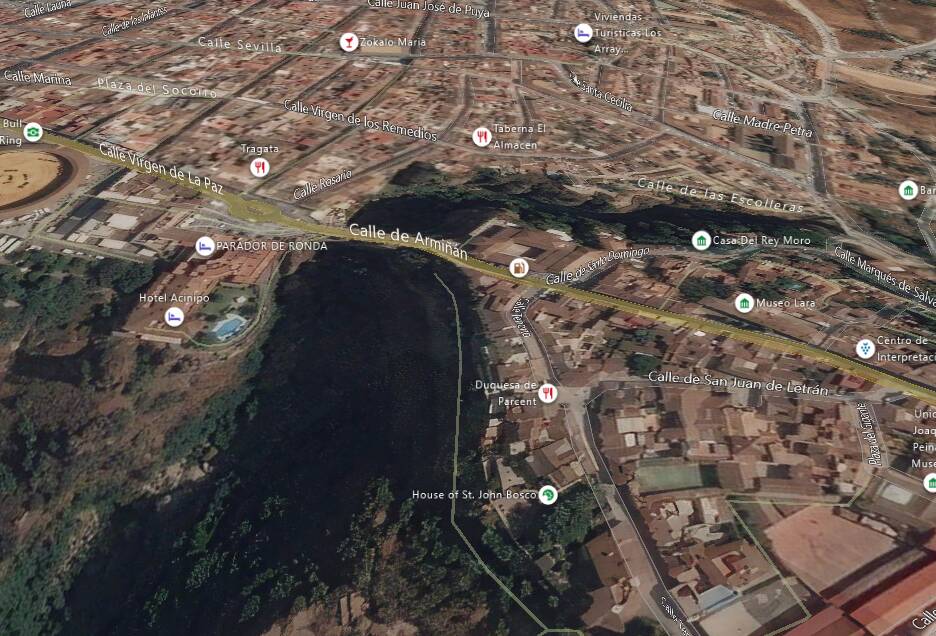This screenshot has width=936, height=636.
Task: Open the Museo Lara marker
Action: point(744,303)
